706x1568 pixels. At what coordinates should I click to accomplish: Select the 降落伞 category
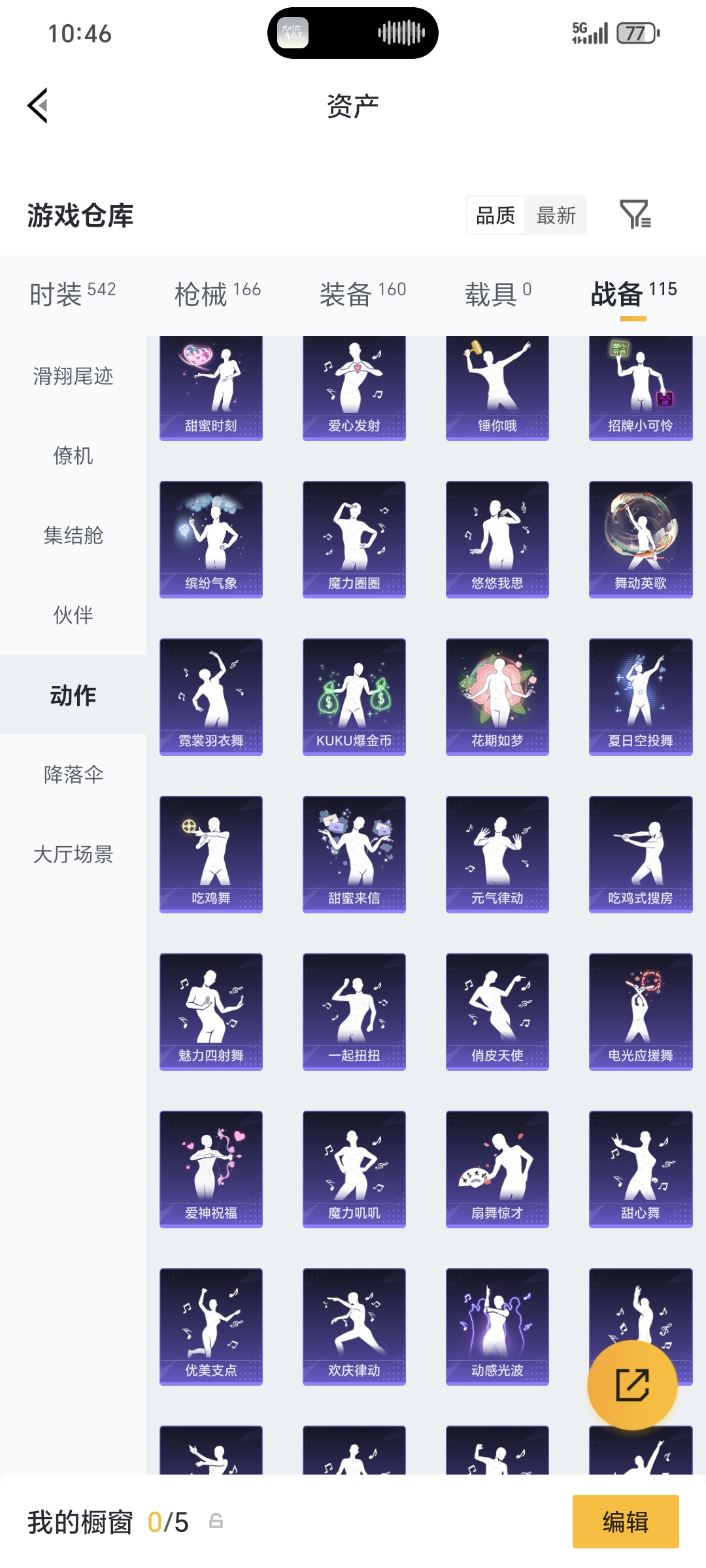(x=73, y=775)
